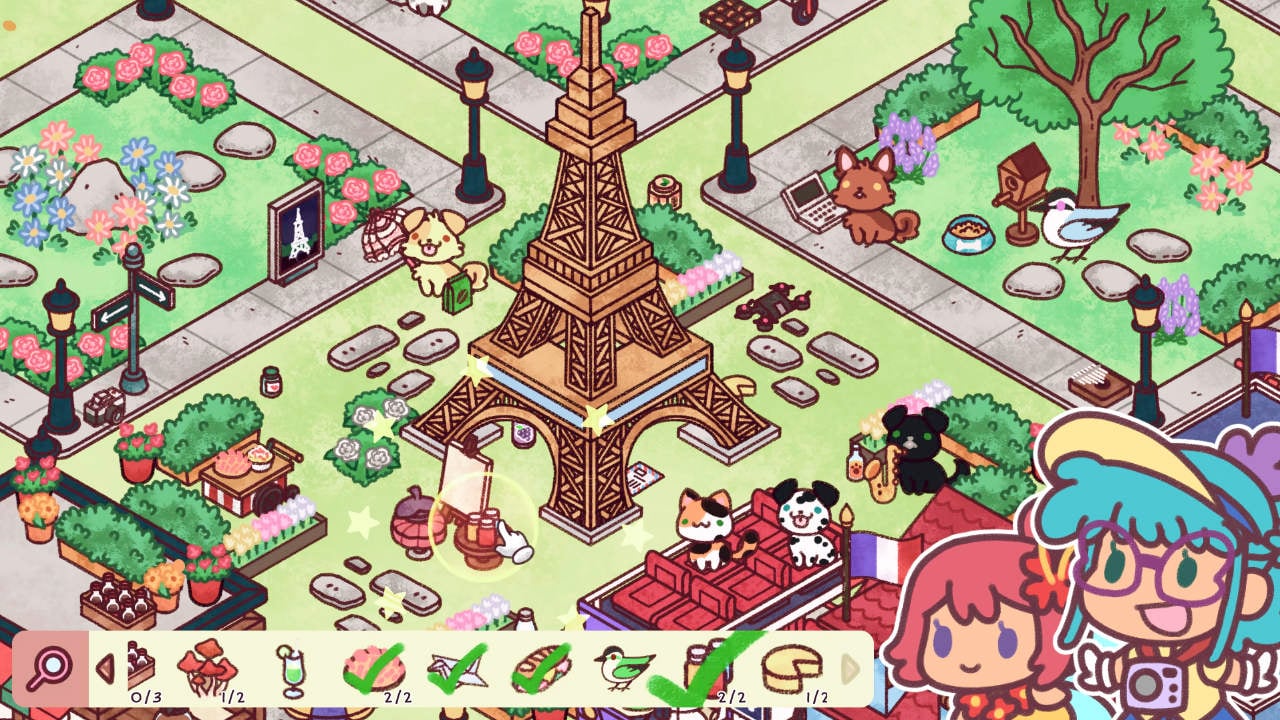Choose the green drink item in the tray
Viewport: 1280px width, 720px height.
coord(290,668)
